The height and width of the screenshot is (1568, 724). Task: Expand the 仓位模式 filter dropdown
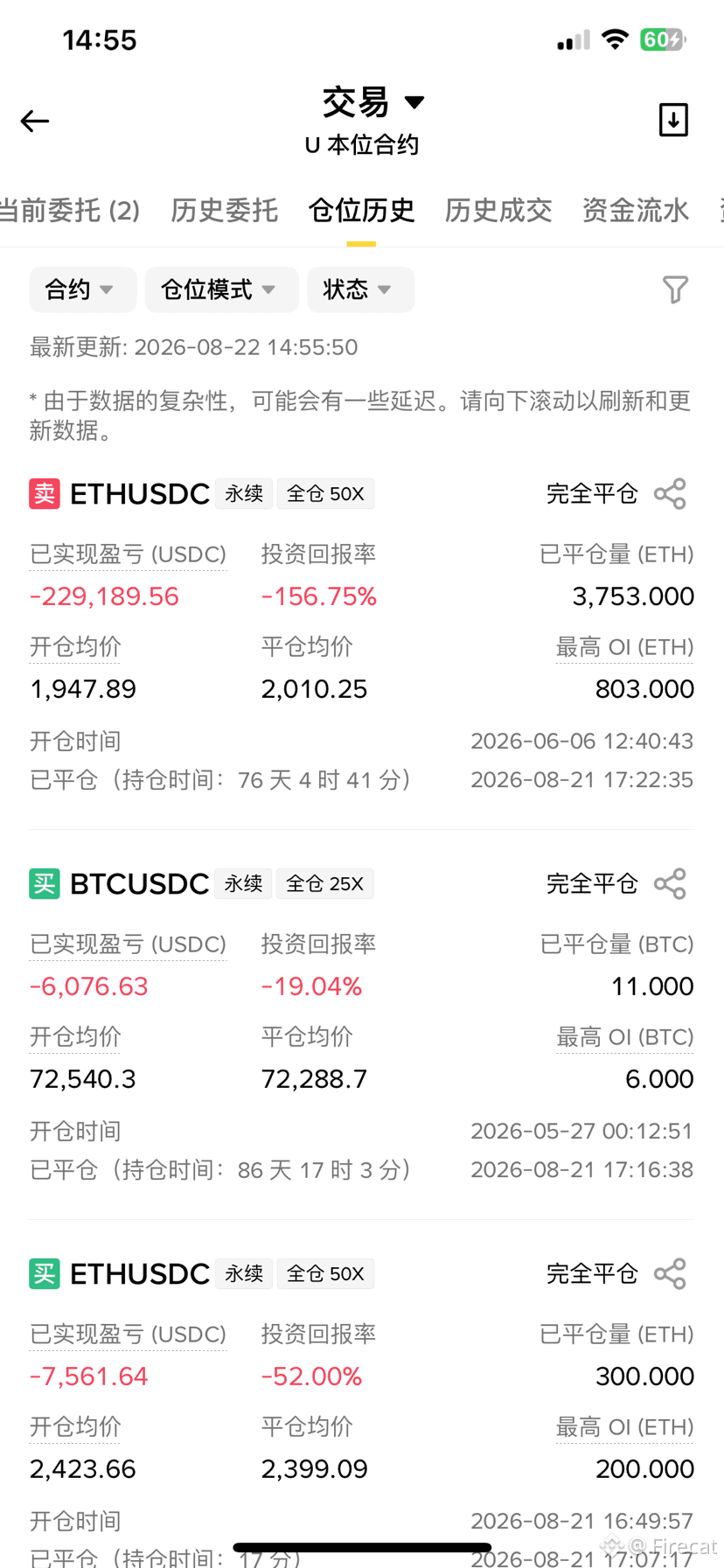221,289
